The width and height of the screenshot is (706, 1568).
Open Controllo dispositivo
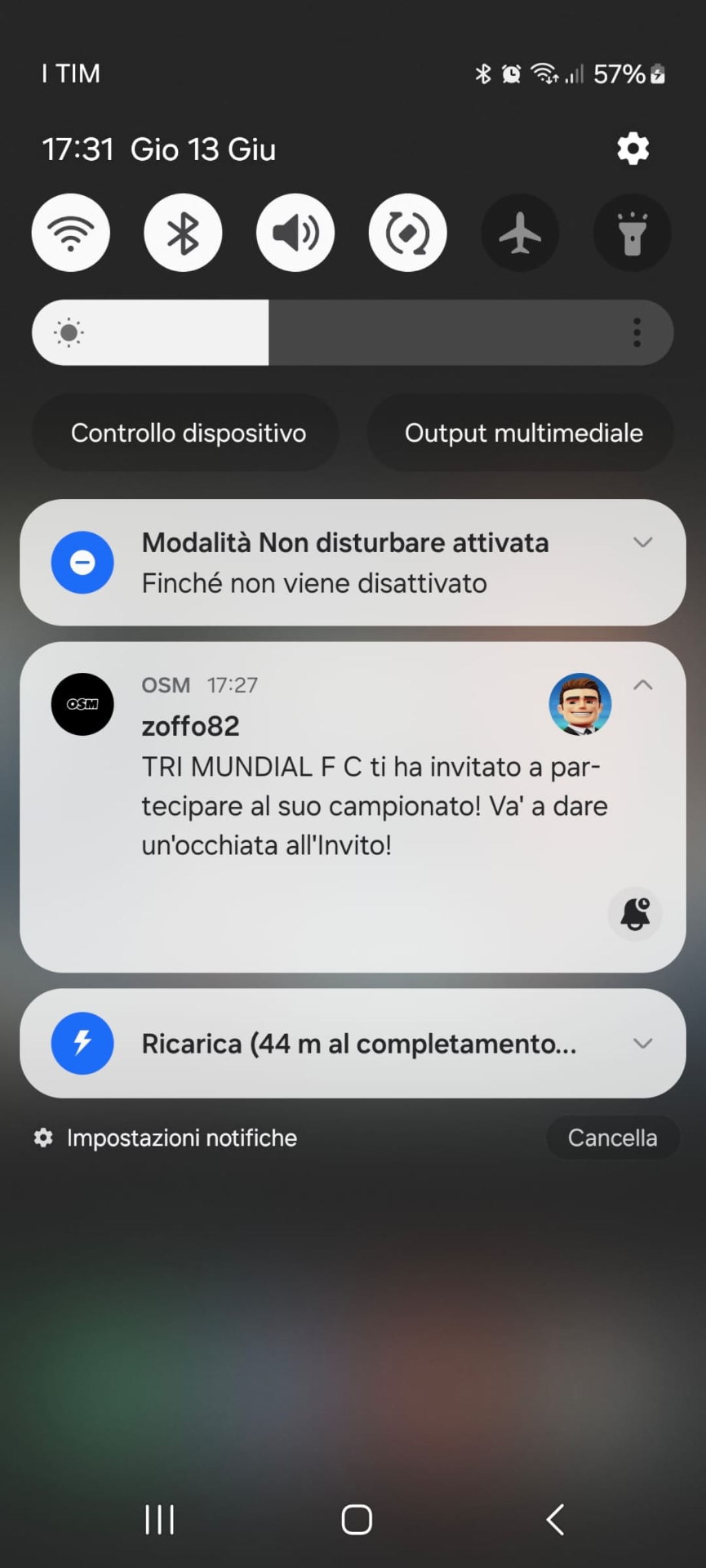point(188,433)
